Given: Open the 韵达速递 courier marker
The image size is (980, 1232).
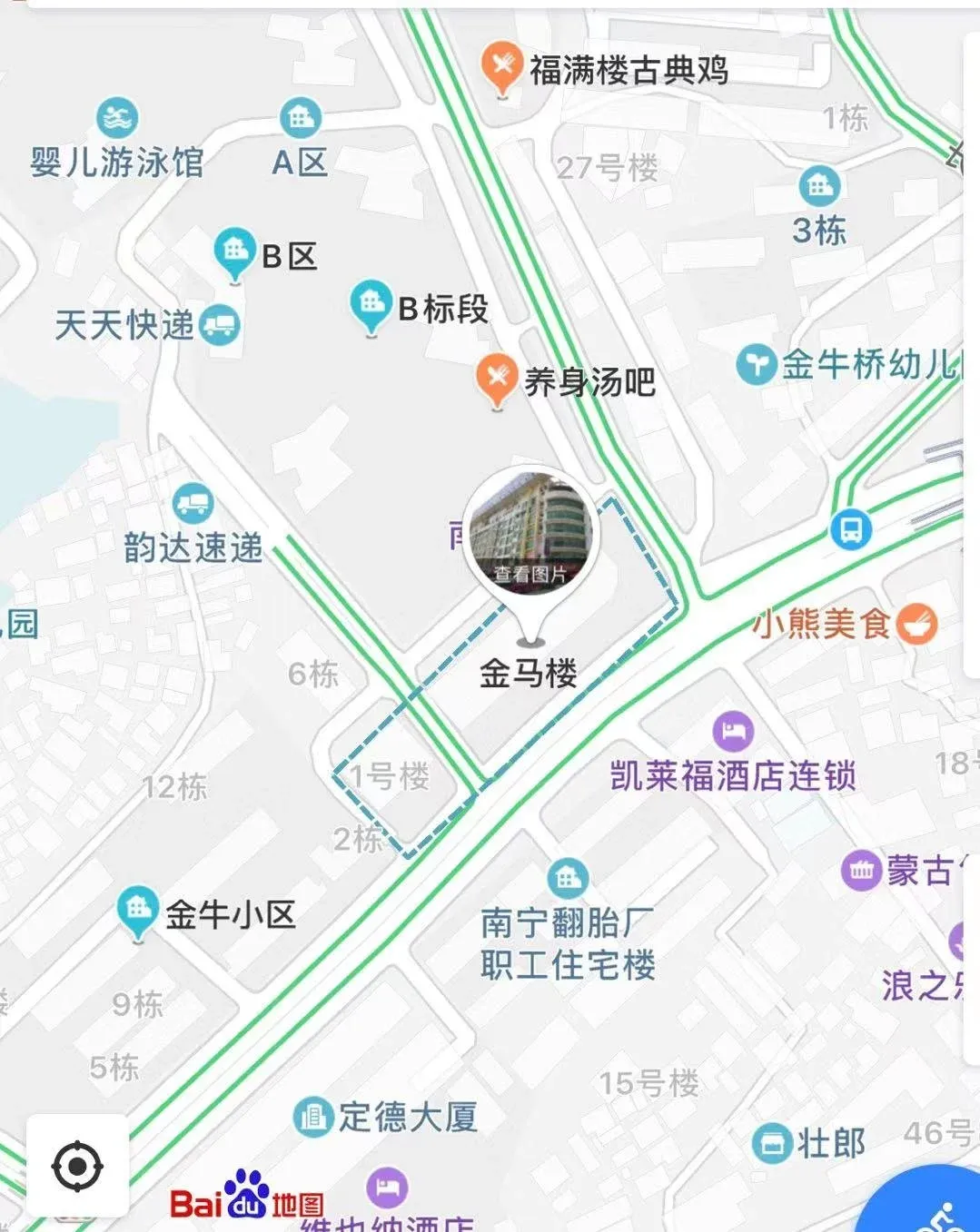Looking at the screenshot, I should (x=193, y=502).
